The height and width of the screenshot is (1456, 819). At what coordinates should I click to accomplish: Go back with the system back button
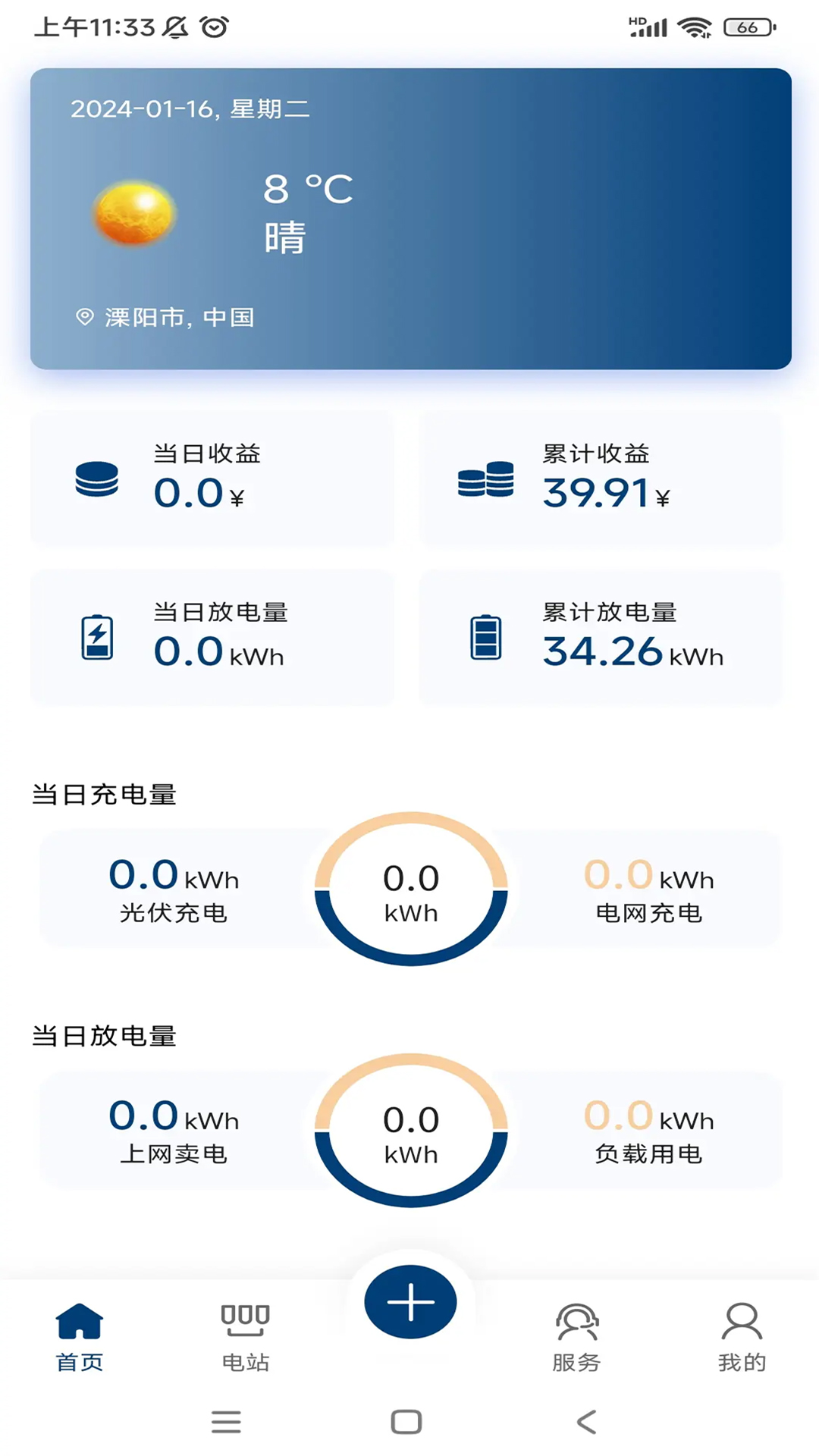[x=587, y=1422]
